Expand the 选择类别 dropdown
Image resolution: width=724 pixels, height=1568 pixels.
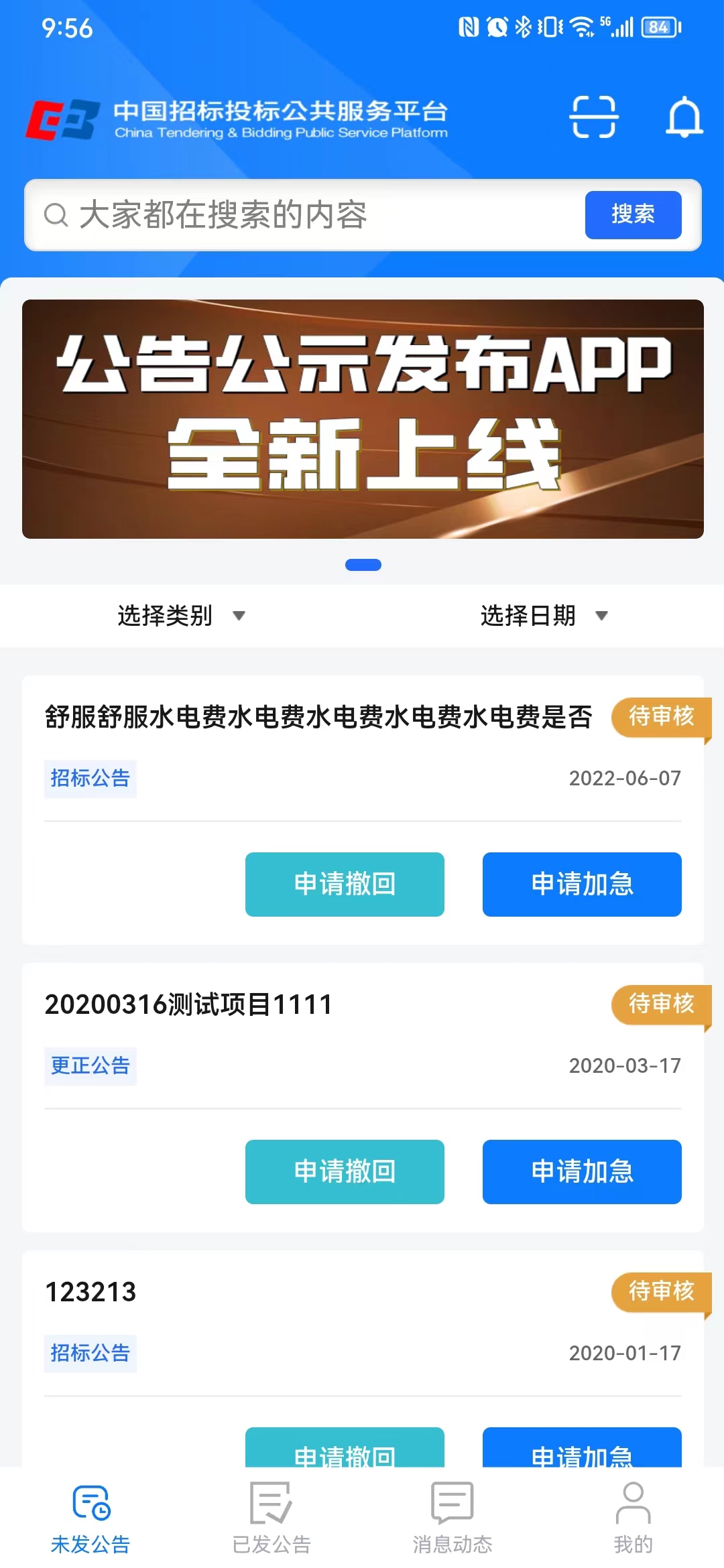[181, 615]
